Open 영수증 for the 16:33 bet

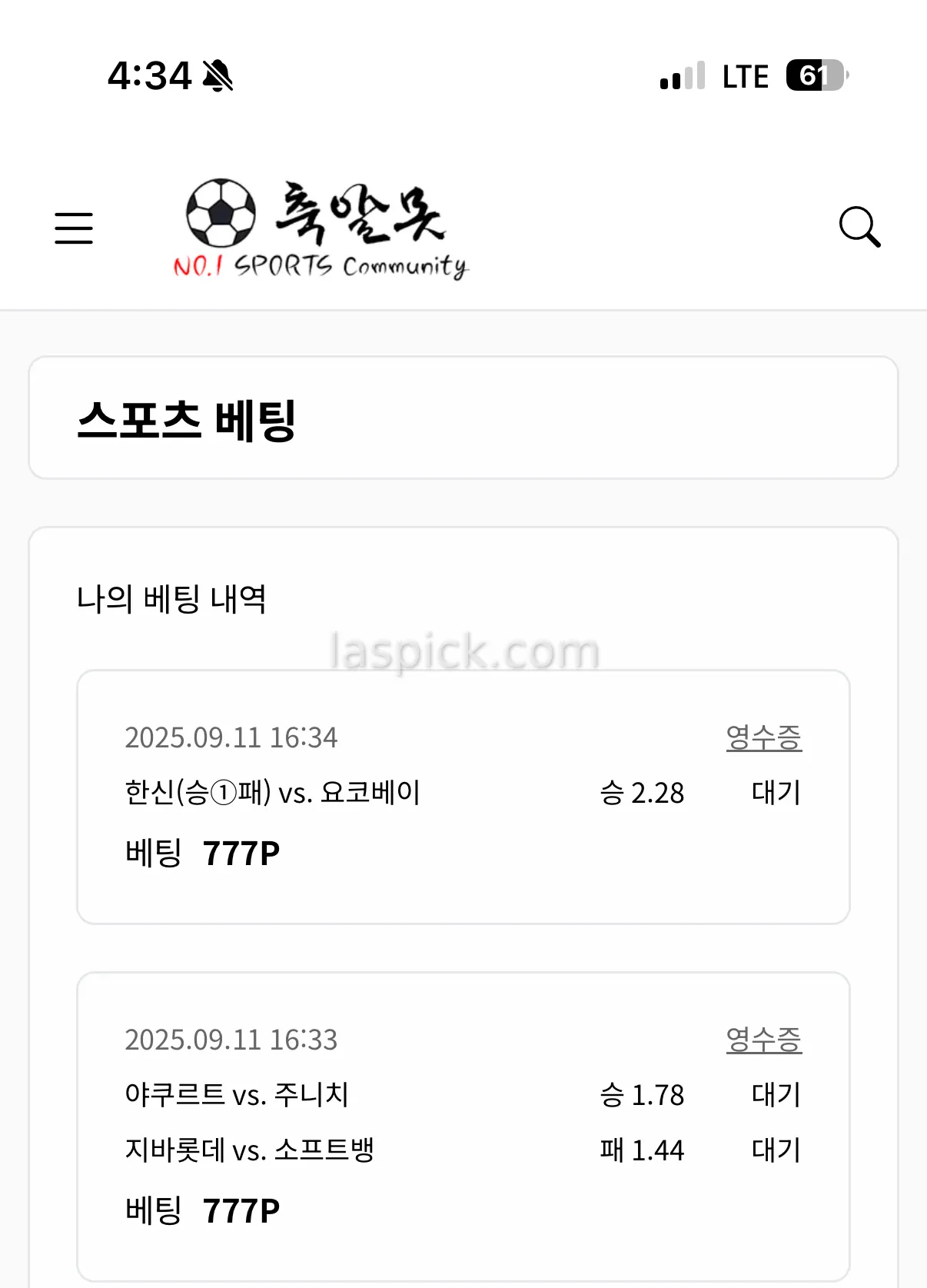[763, 1040]
